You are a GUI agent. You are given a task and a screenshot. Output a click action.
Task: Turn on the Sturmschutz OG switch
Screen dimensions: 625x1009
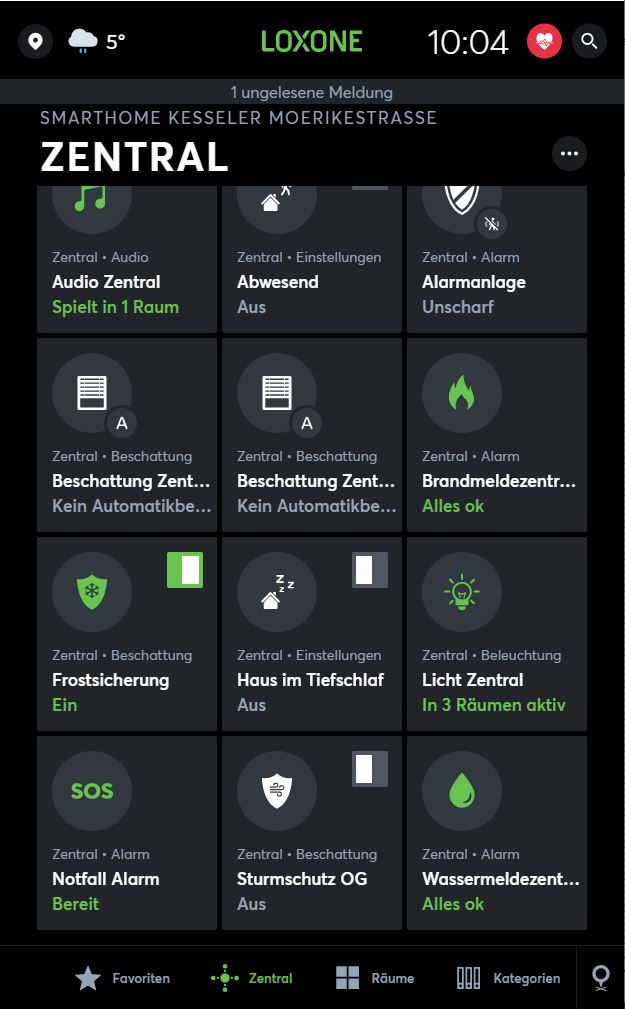[x=369, y=769]
